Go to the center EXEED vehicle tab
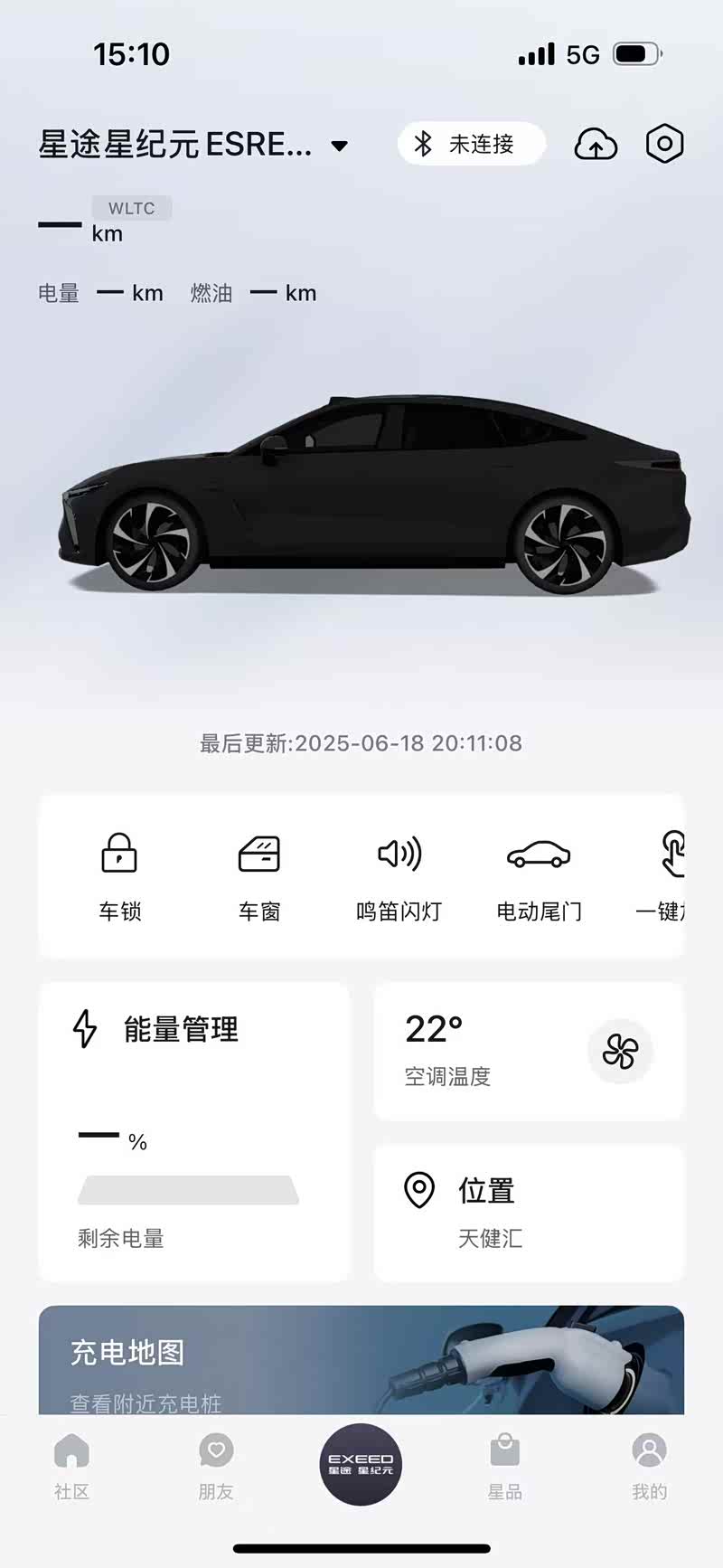Viewport: 723px width, 1568px height. pos(361,1464)
